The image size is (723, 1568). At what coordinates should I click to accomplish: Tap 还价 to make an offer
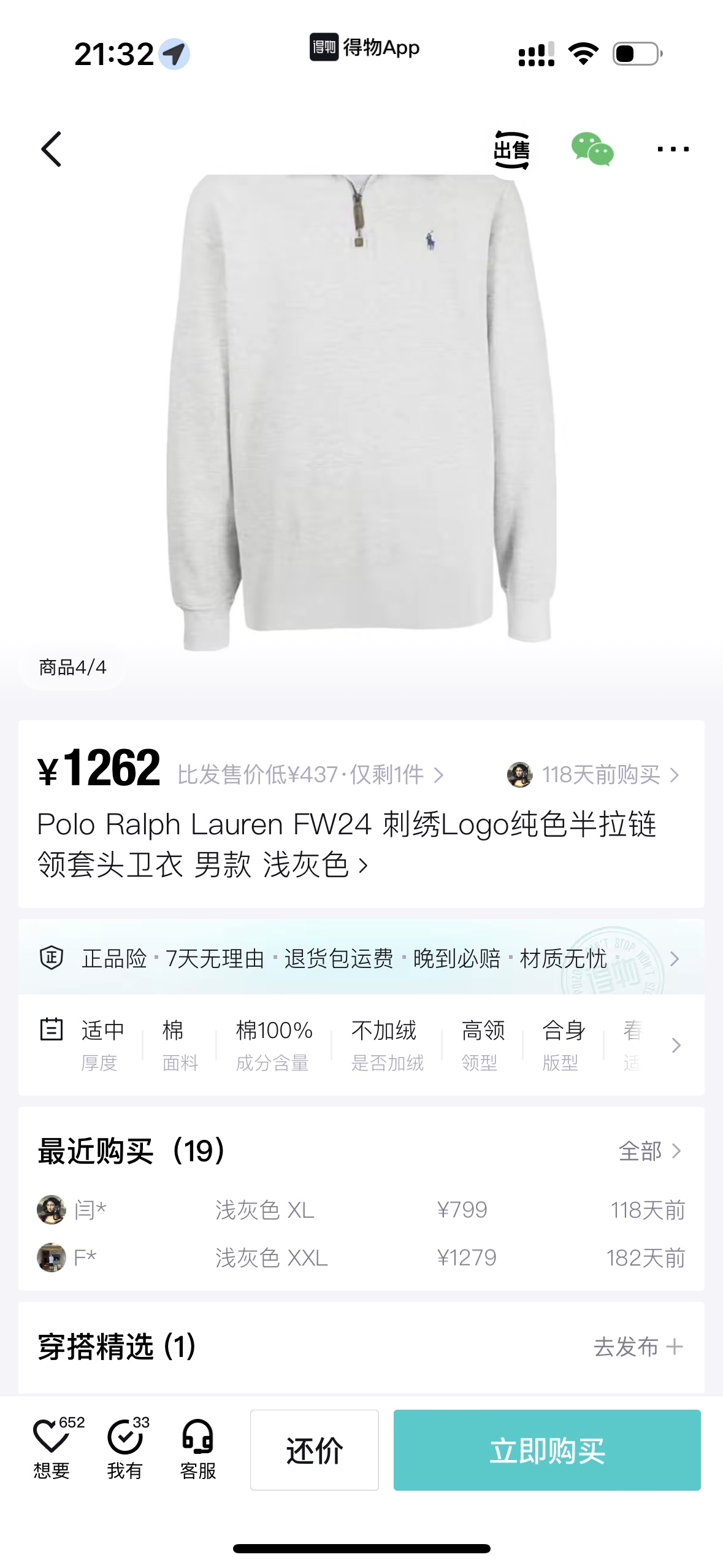(x=315, y=1450)
